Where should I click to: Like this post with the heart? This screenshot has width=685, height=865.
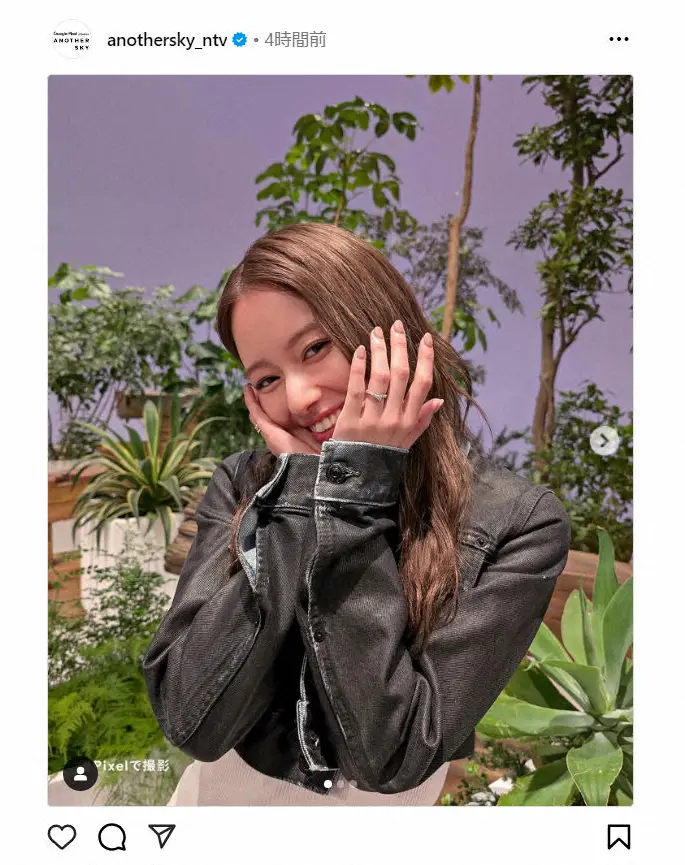pos(62,836)
